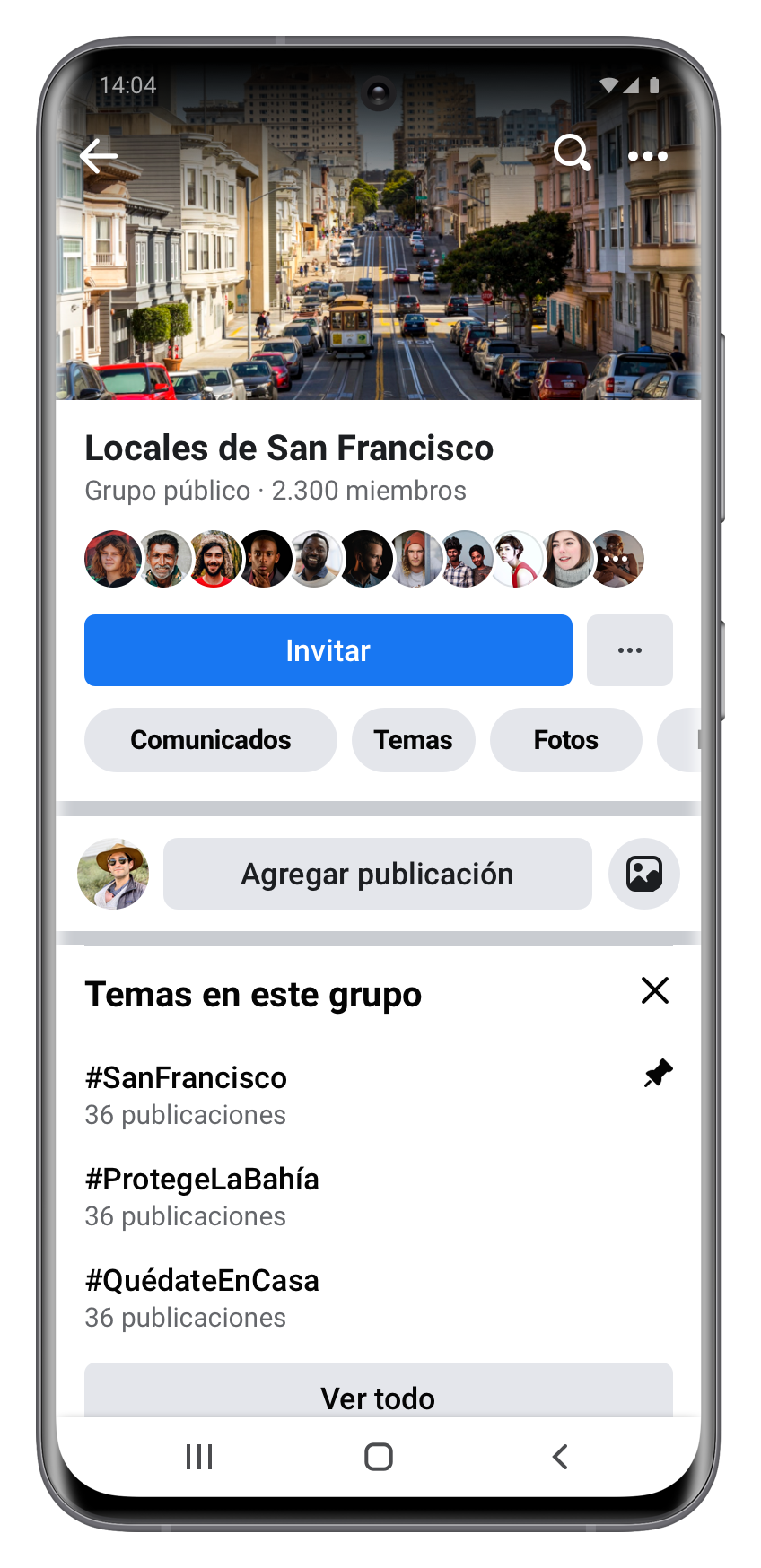
Task: Open recent apps from navigation bar
Action: click(199, 1457)
